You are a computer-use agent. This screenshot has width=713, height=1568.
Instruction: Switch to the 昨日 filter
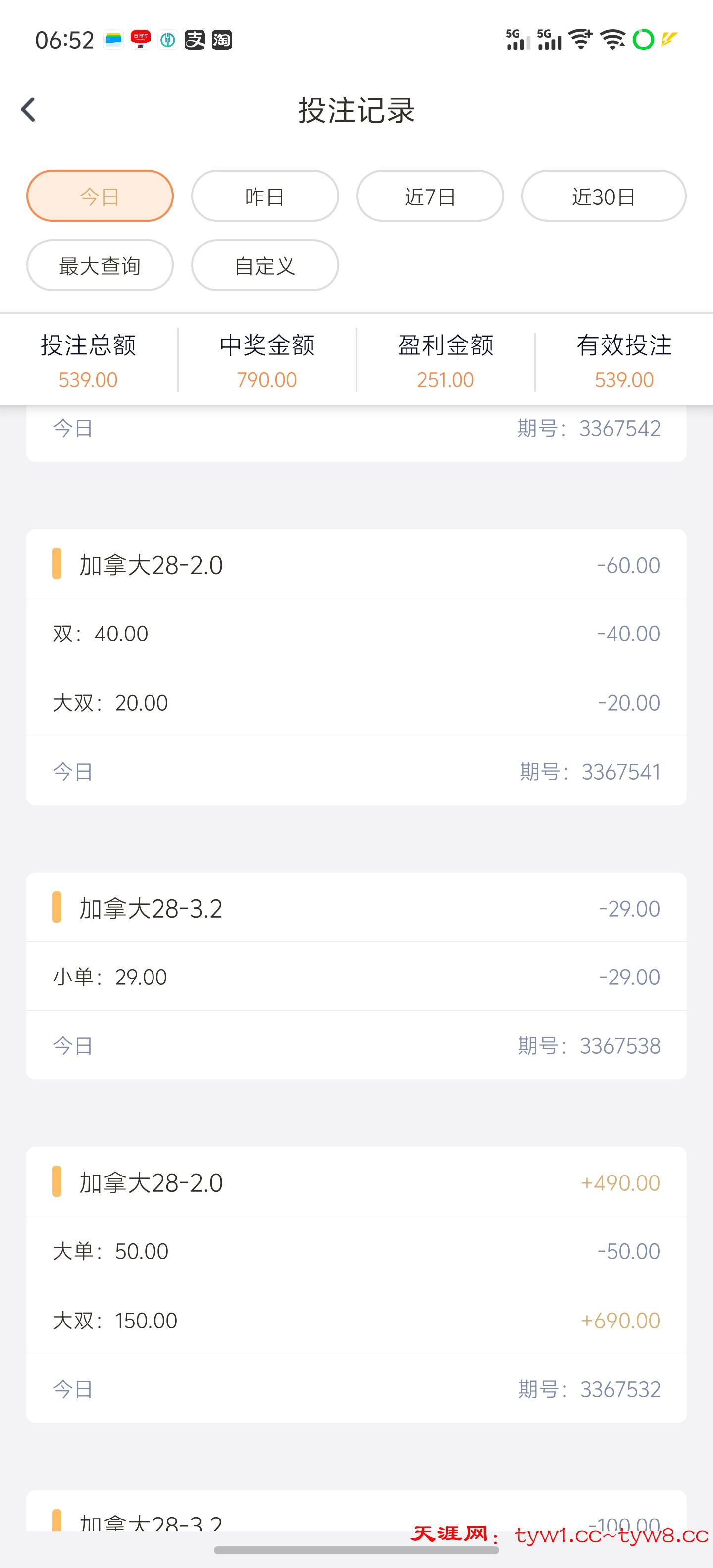[265, 196]
